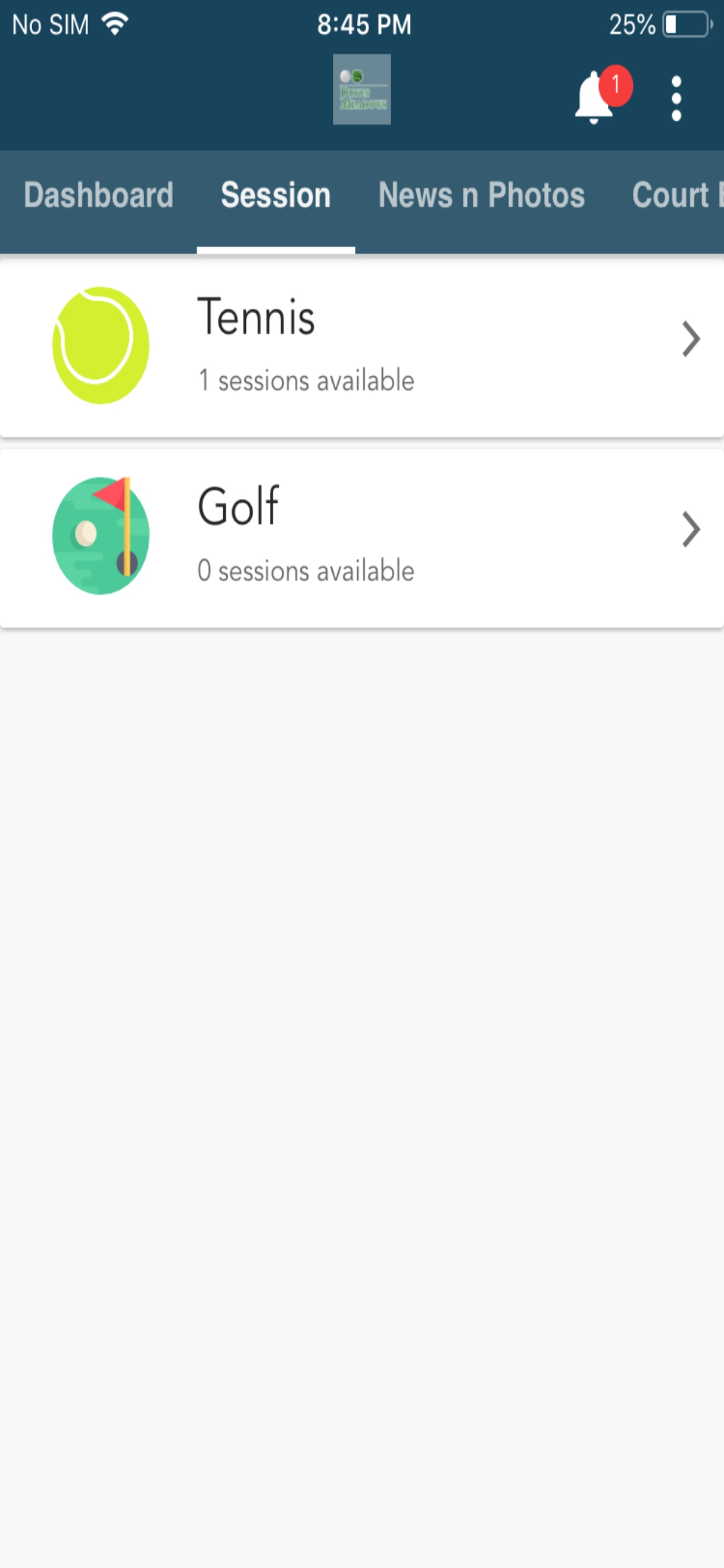Open Tennis sessions
The height and width of the screenshot is (1568, 724).
coord(362,346)
